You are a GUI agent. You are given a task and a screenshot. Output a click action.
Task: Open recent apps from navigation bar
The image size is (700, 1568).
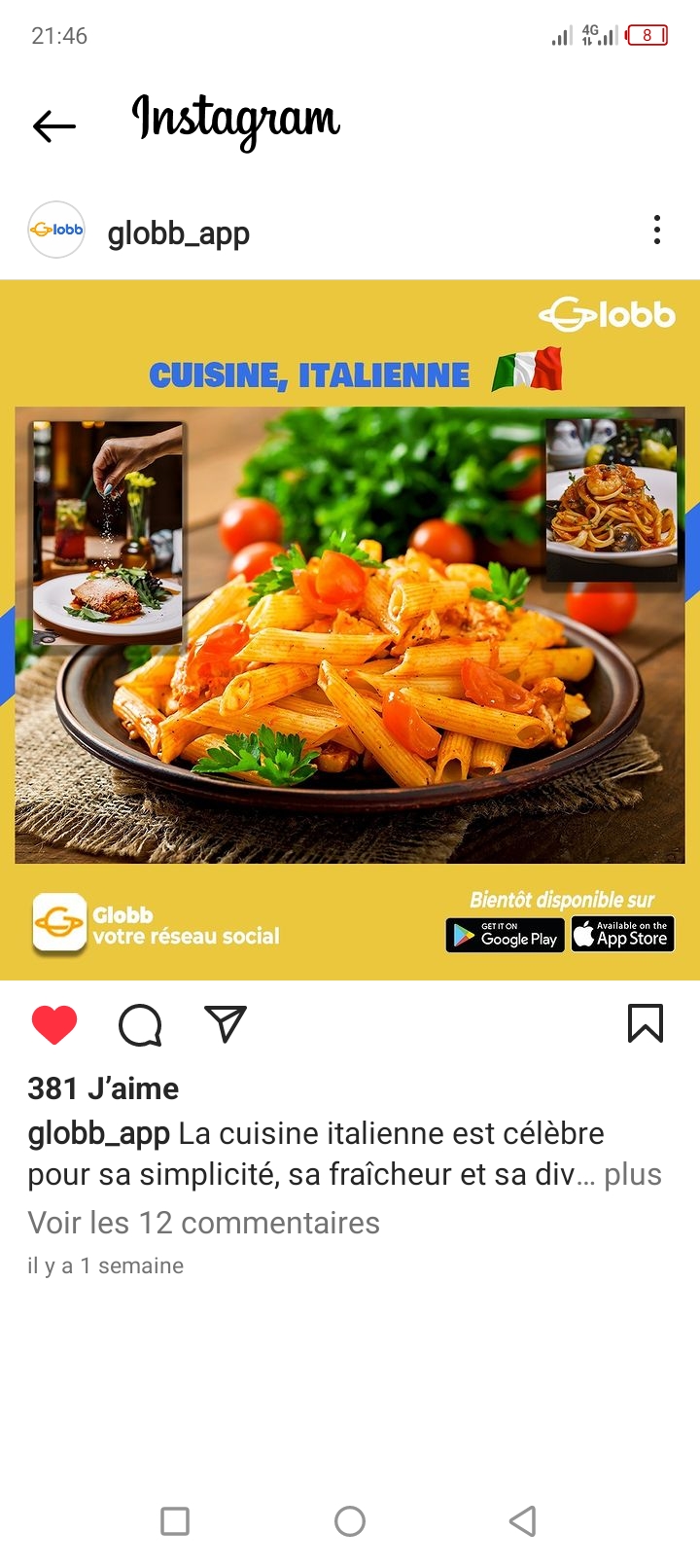pyautogui.click(x=175, y=1521)
